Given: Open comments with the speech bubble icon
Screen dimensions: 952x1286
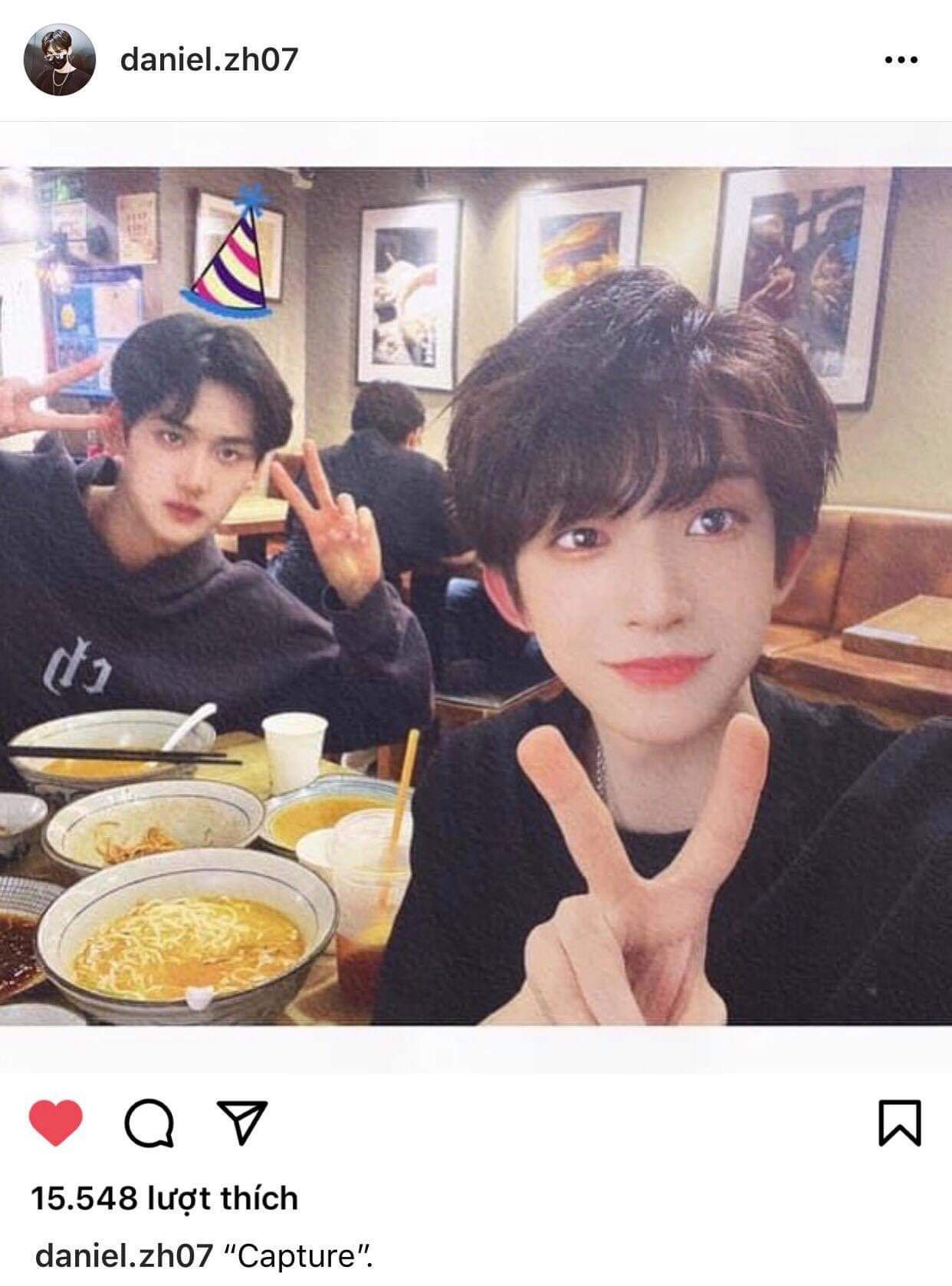Looking at the screenshot, I should click(149, 1124).
